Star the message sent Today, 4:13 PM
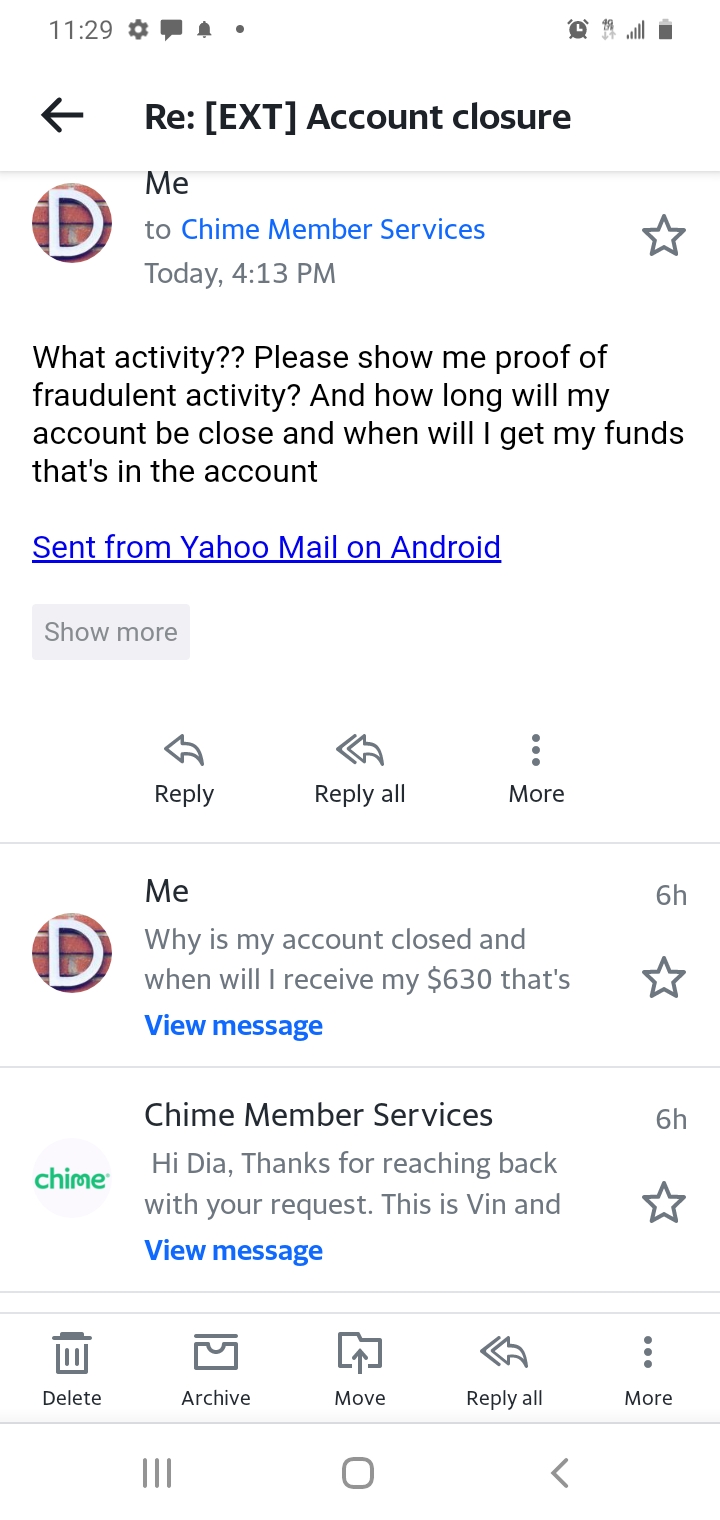The height and width of the screenshot is (1520, 720). [x=663, y=237]
